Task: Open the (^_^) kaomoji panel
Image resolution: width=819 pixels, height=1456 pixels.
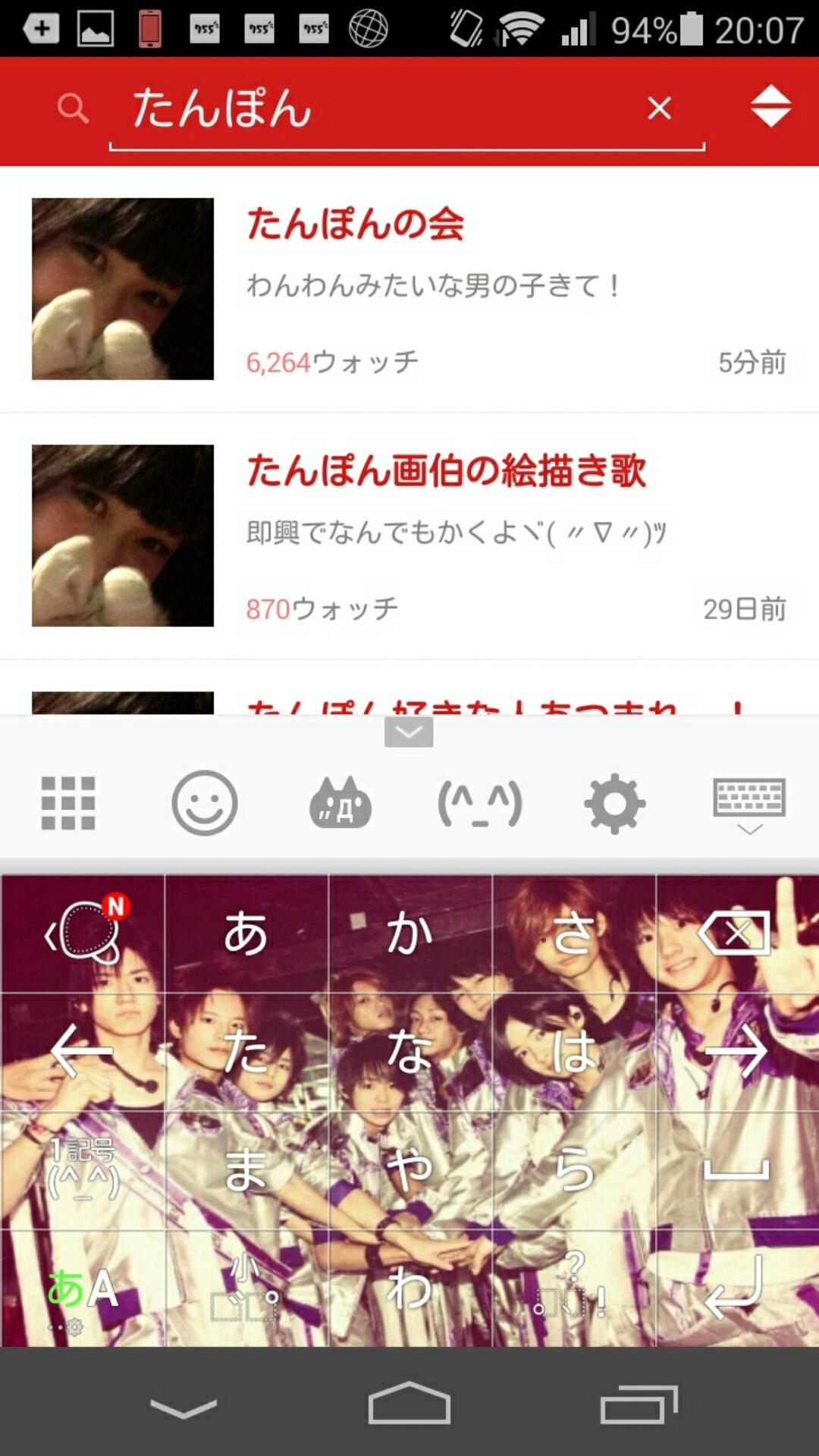Action: (479, 803)
